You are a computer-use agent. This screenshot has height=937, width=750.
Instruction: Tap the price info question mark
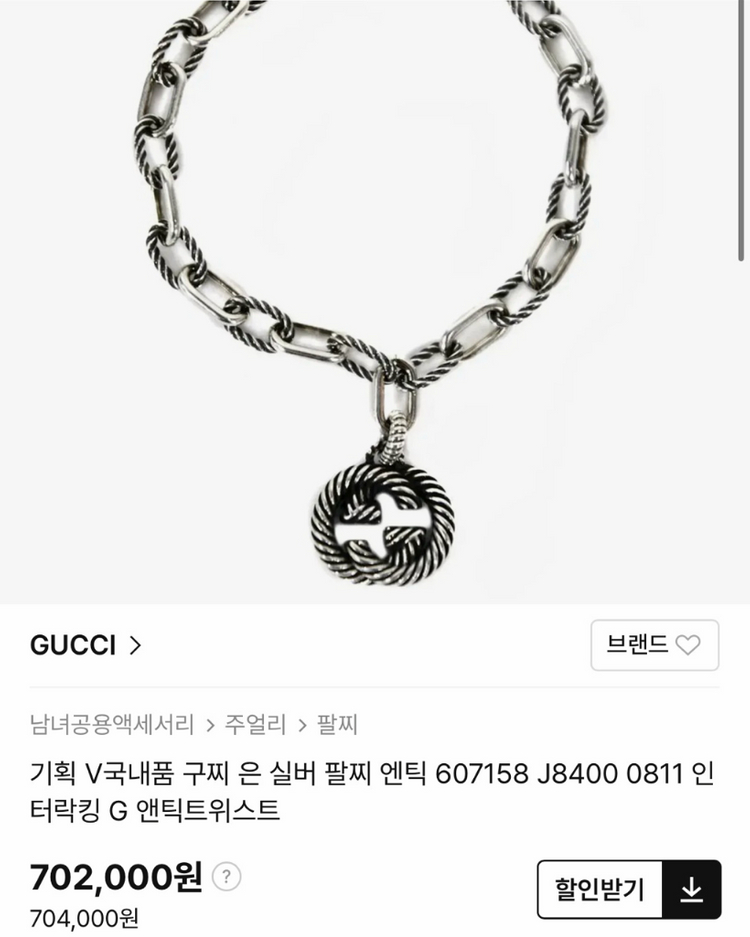click(x=227, y=878)
